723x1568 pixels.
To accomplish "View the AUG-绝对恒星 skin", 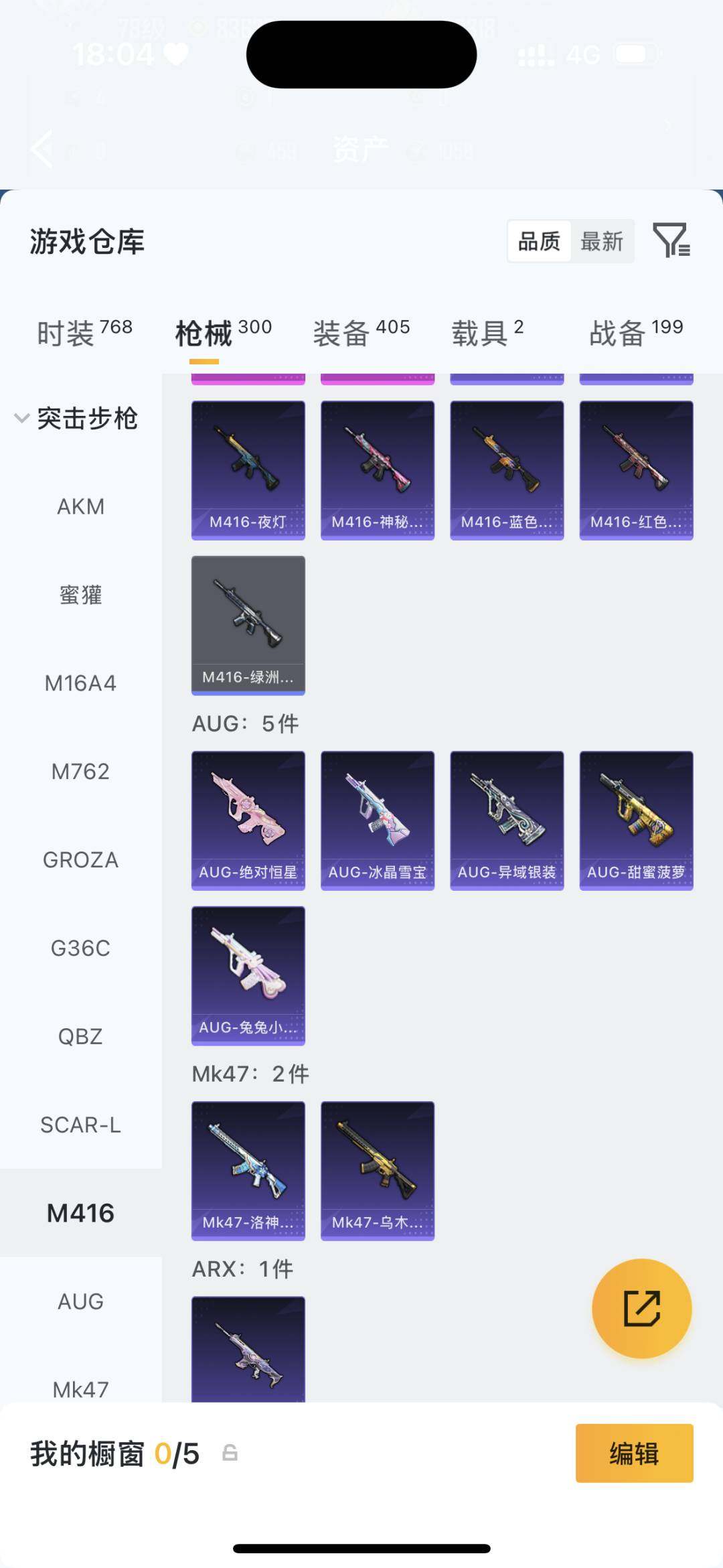I will pyautogui.click(x=248, y=821).
